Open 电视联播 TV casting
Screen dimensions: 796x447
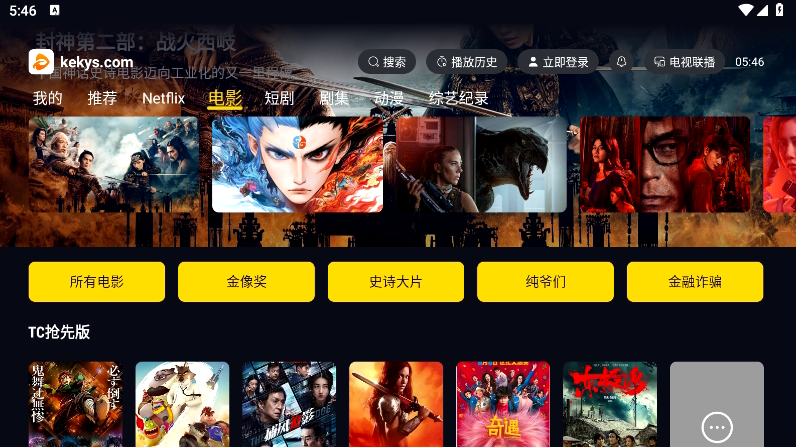coord(684,62)
